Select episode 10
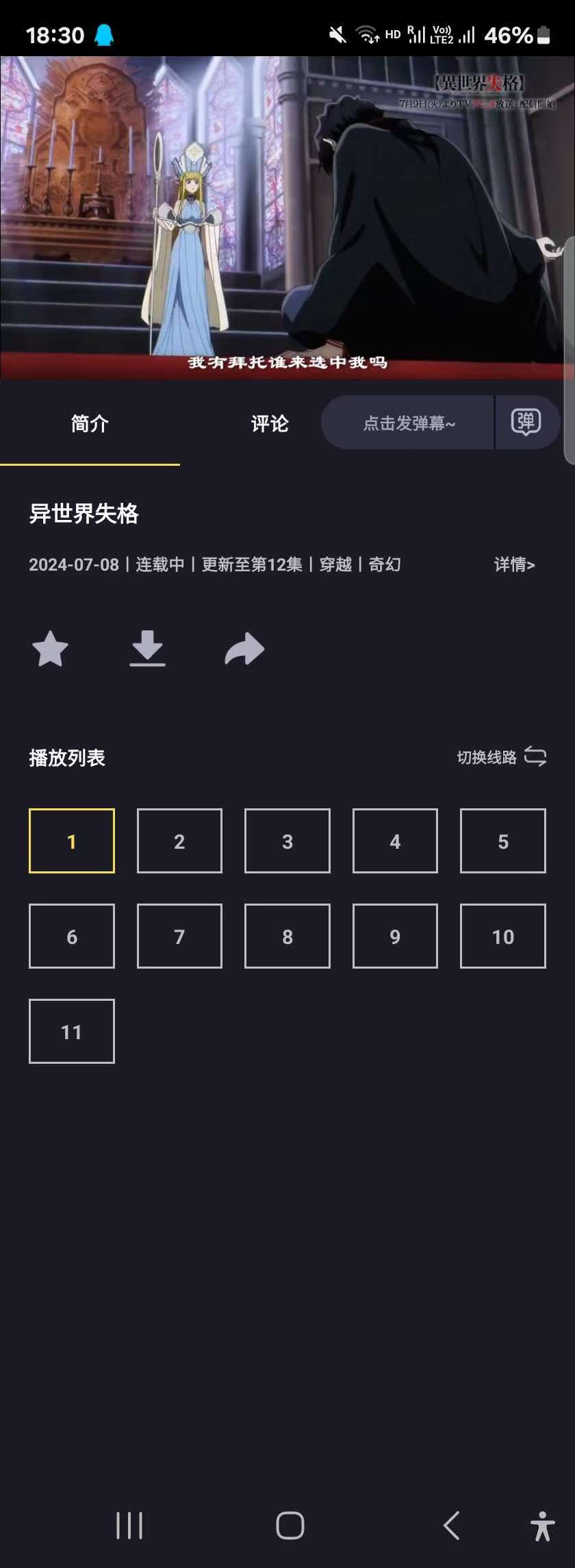 tap(503, 936)
